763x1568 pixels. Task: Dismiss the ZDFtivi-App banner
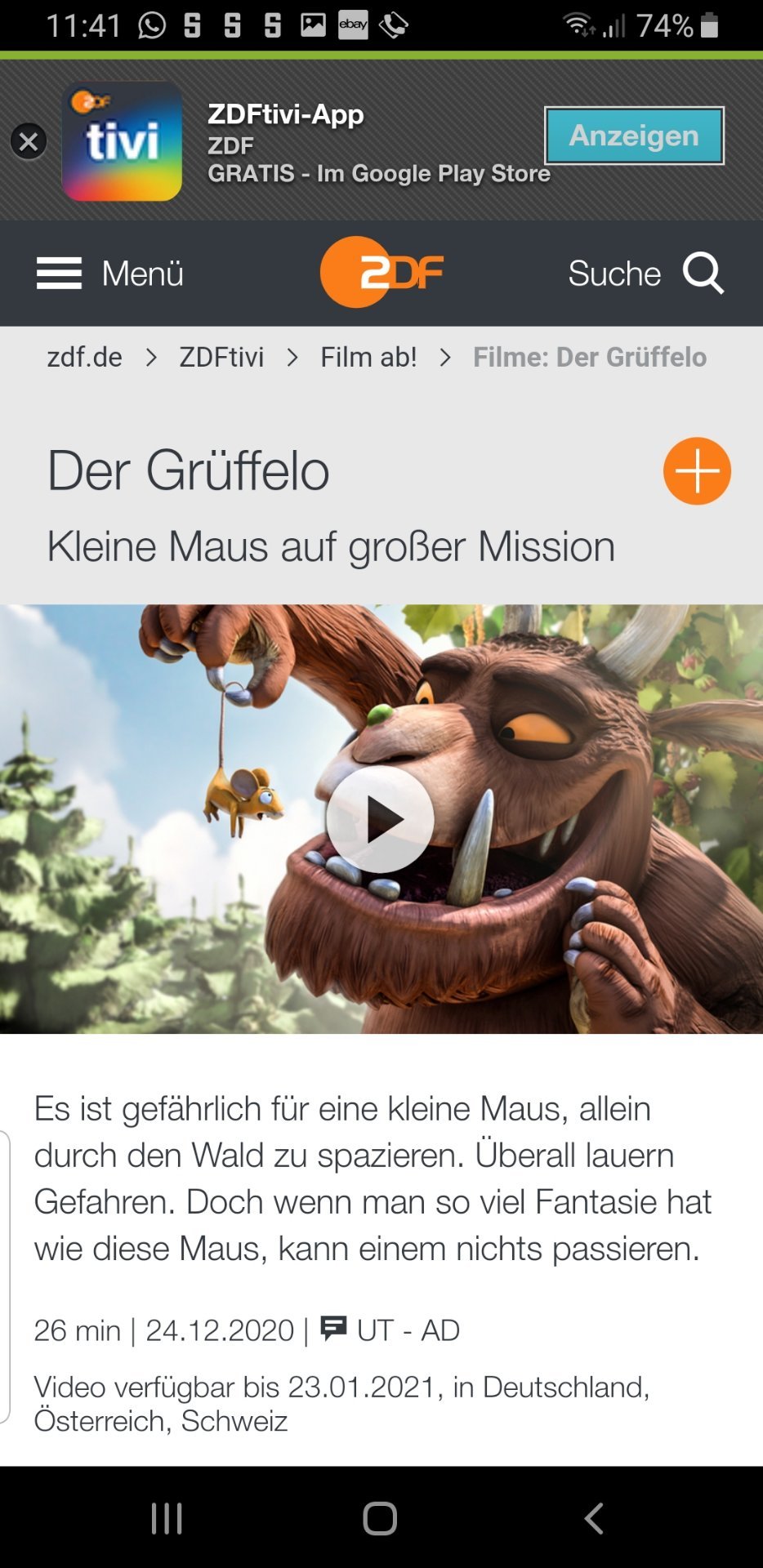[x=29, y=142]
